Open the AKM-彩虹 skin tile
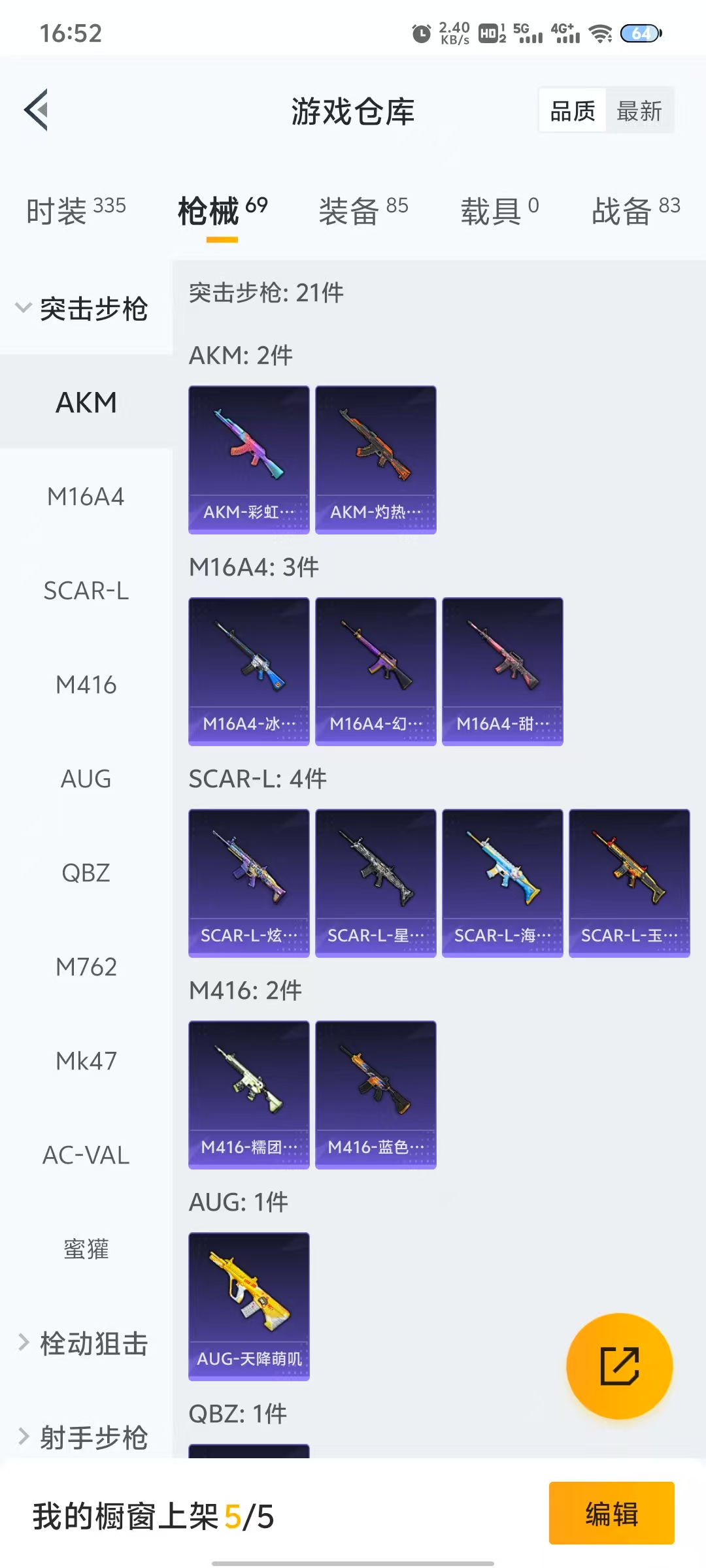The width and height of the screenshot is (706, 1568). 248,459
